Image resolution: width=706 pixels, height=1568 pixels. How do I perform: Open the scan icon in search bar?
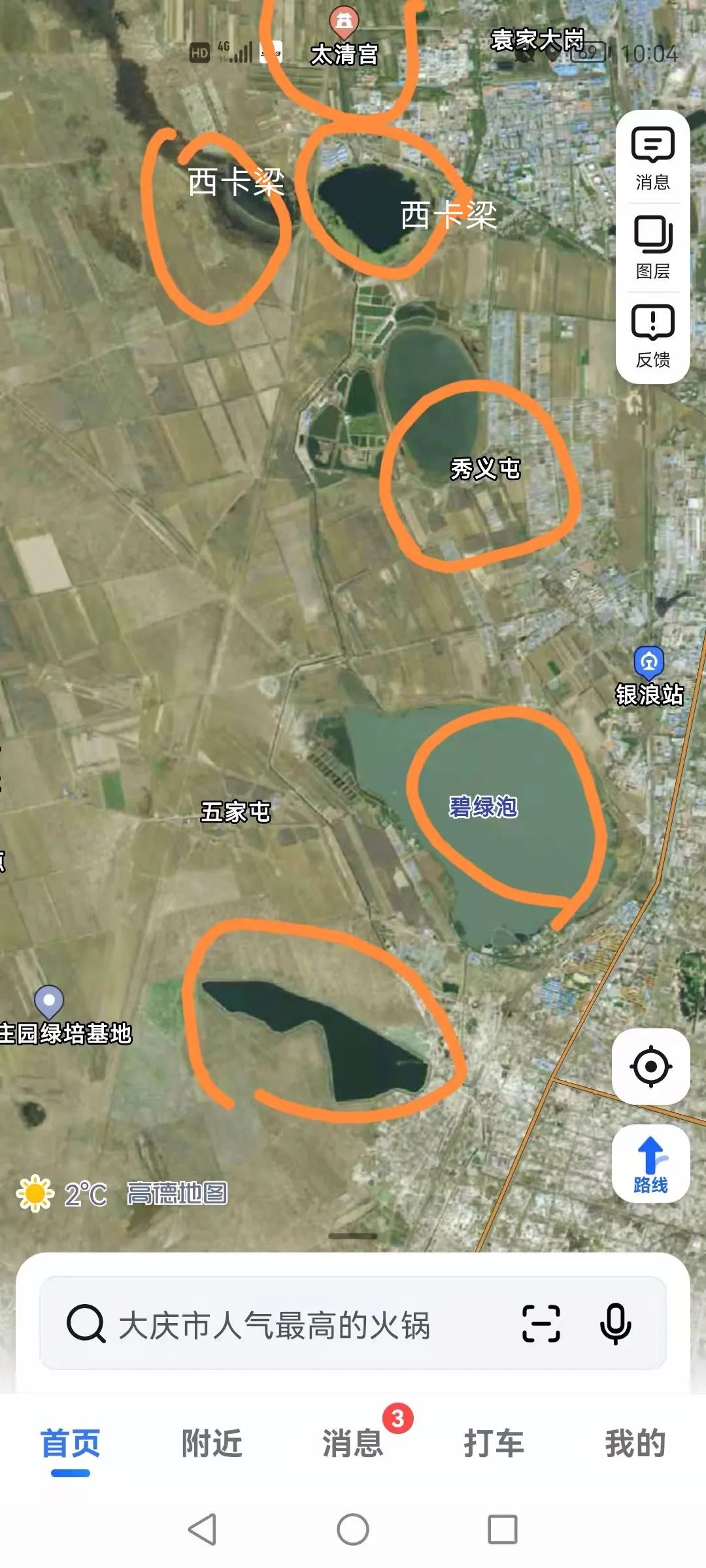541,1324
